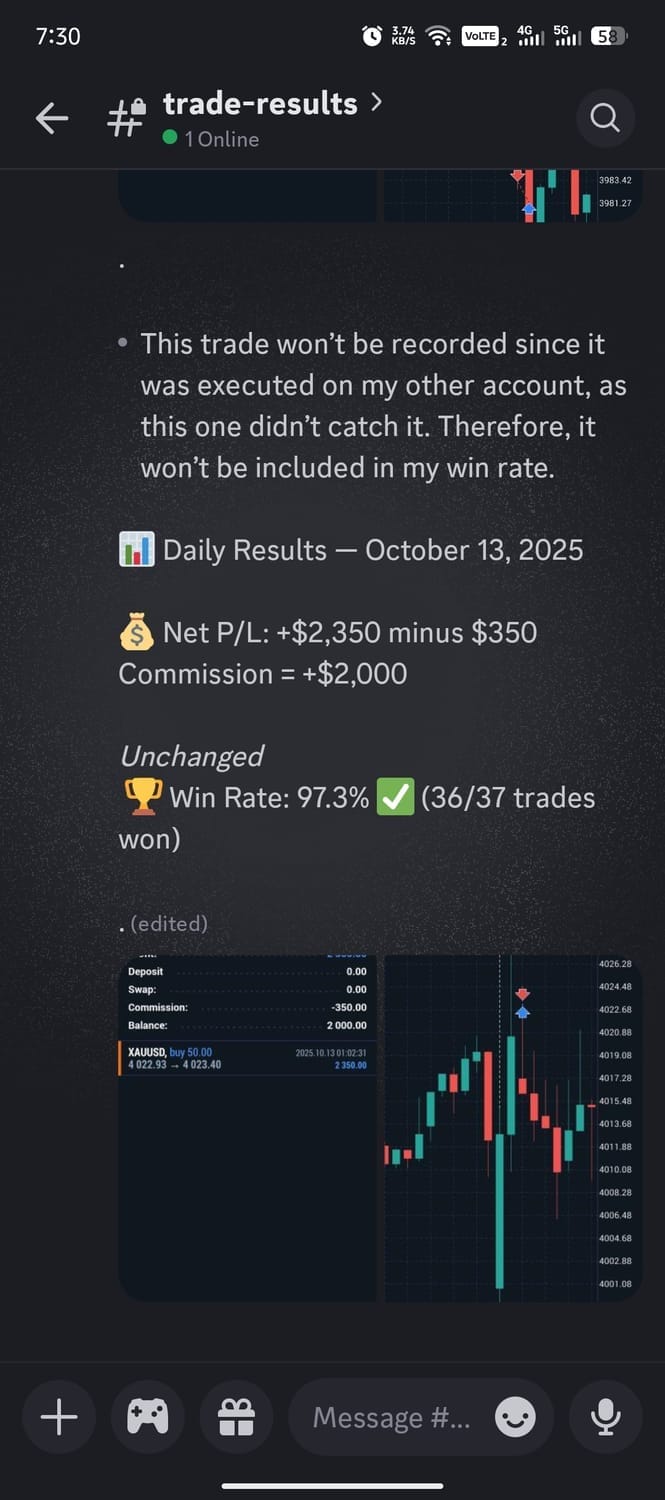This screenshot has width=665, height=1500.
Task: Search within the trade-results channel
Action: point(605,119)
